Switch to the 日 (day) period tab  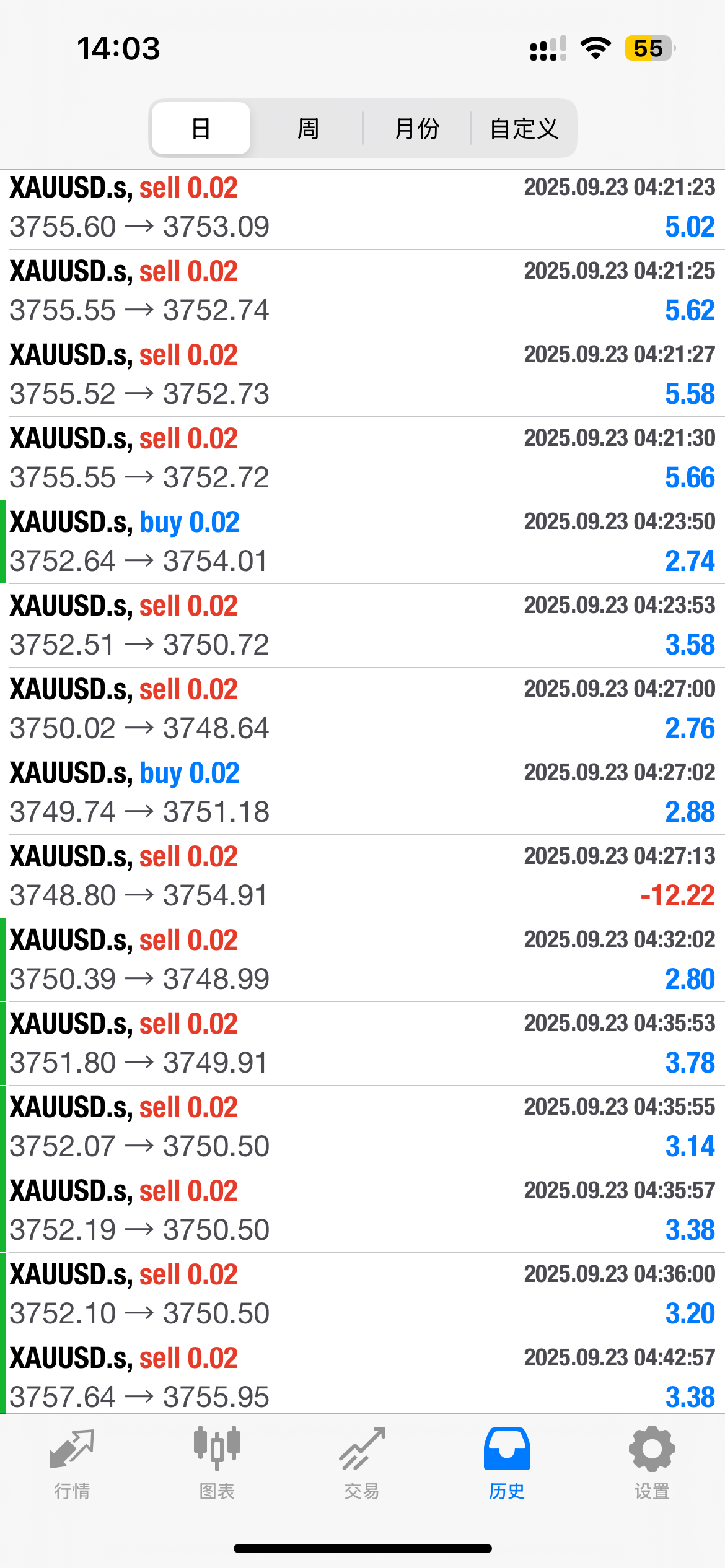201,129
